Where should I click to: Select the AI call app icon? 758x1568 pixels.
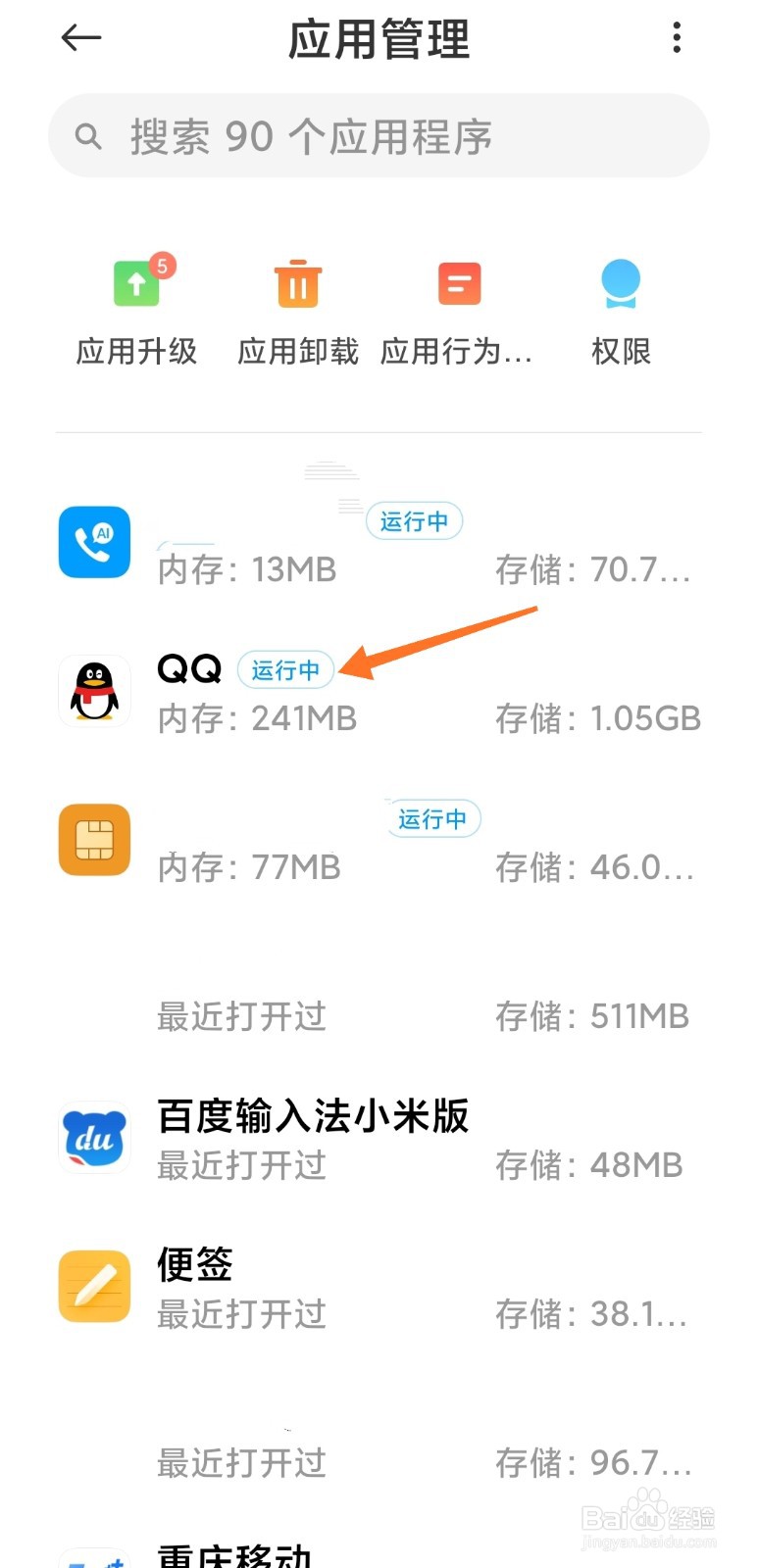tap(93, 542)
